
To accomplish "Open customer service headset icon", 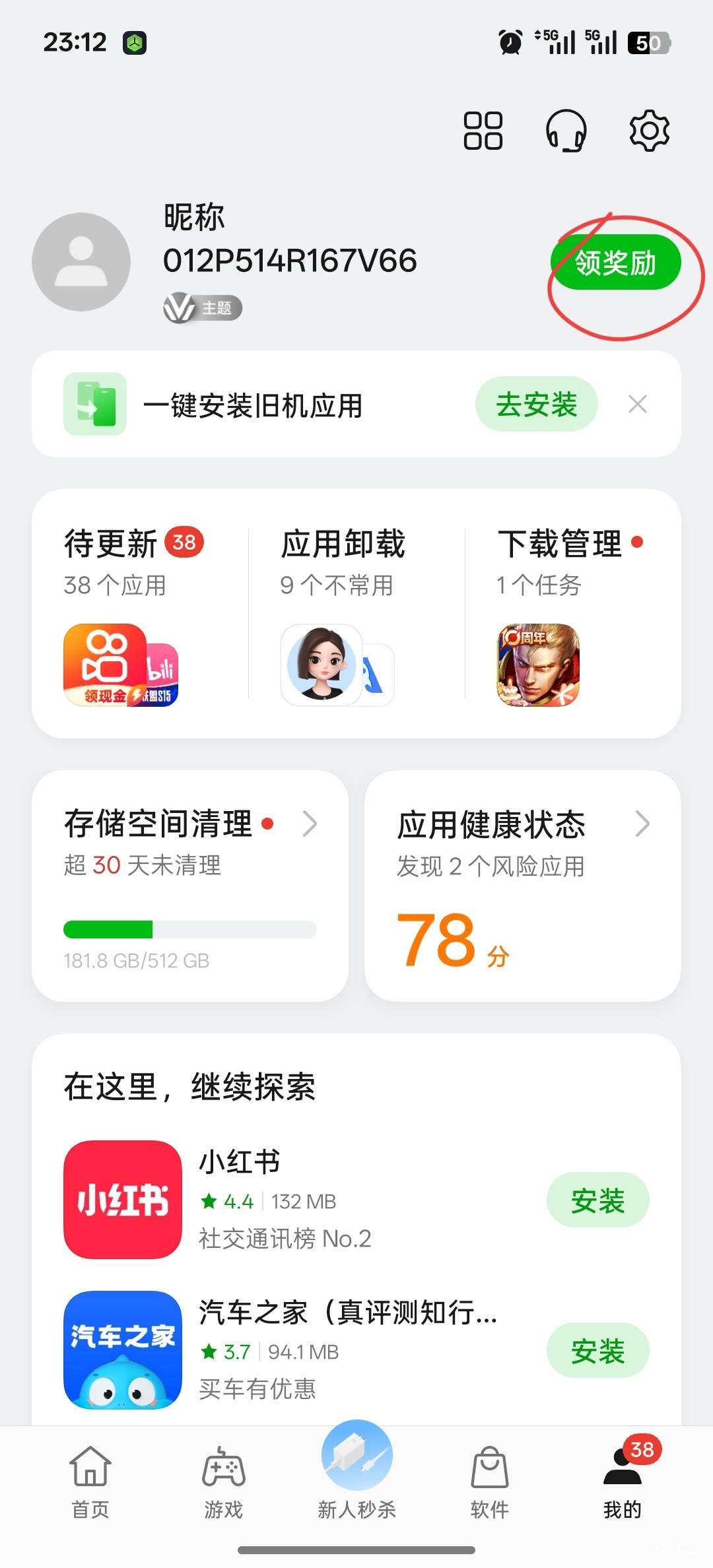I will [x=566, y=131].
